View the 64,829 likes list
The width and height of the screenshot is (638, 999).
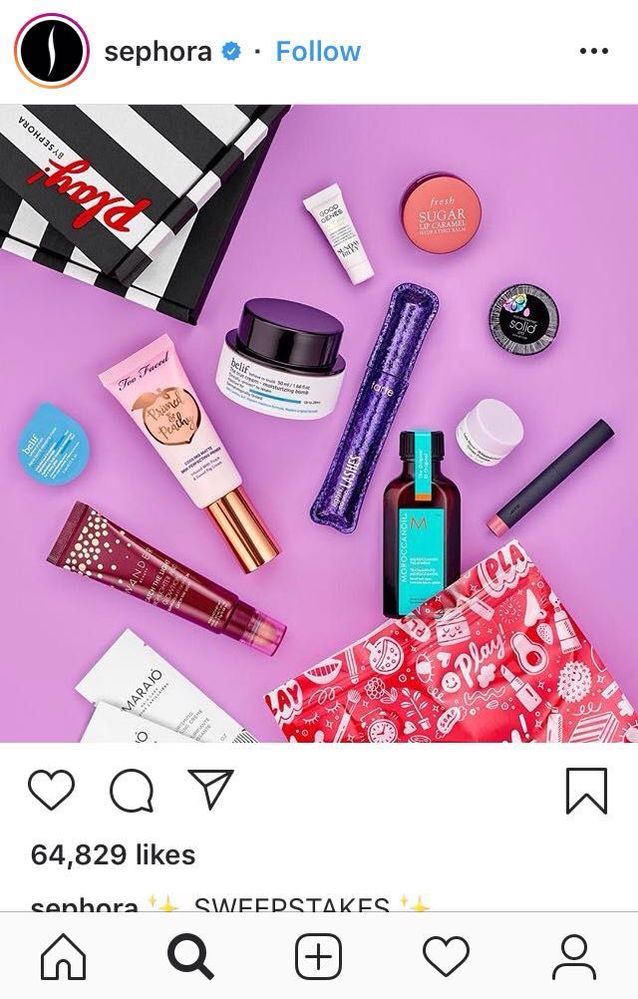point(113,855)
